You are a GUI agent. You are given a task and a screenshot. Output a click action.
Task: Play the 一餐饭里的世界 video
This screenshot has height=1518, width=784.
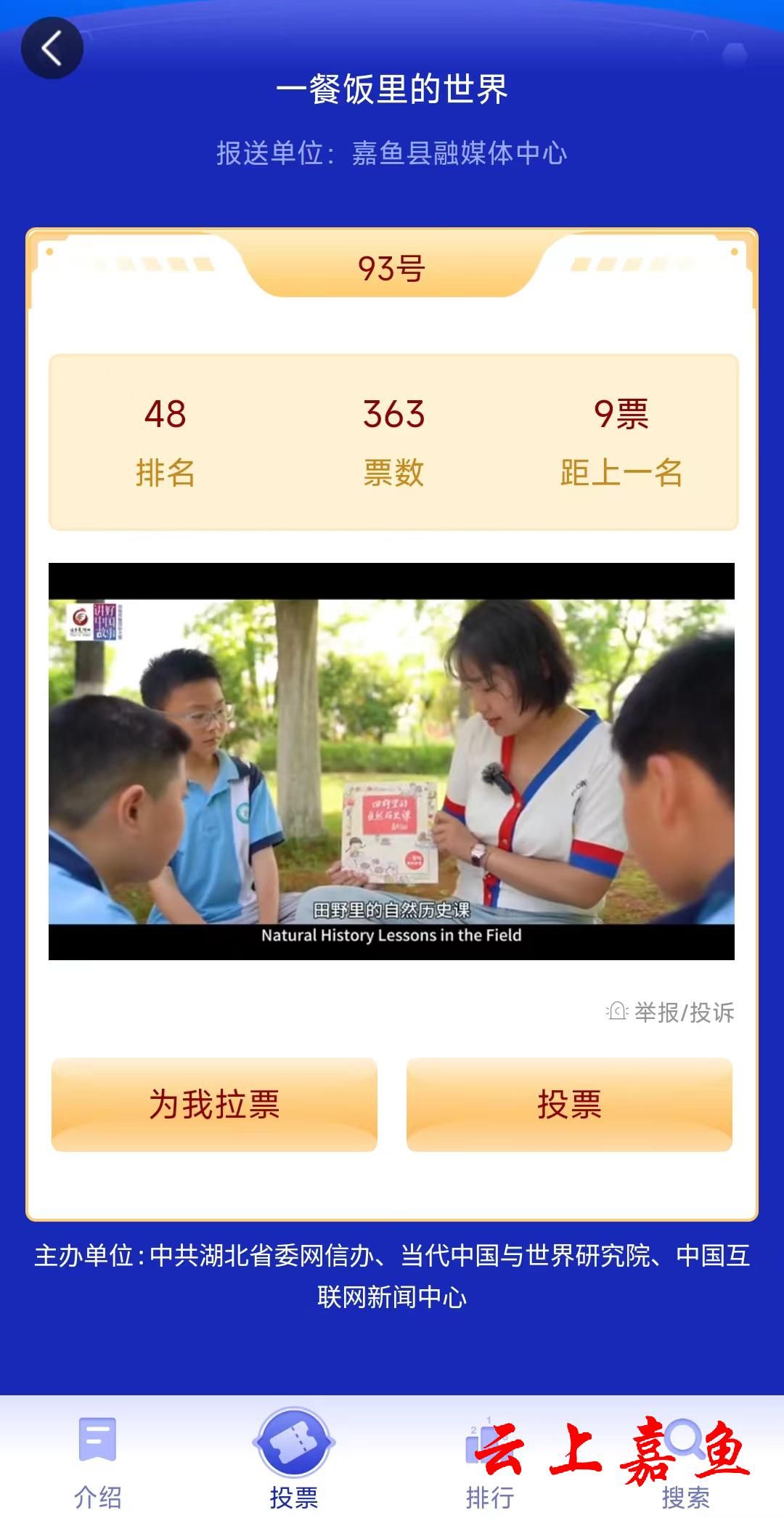(x=391, y=761)
